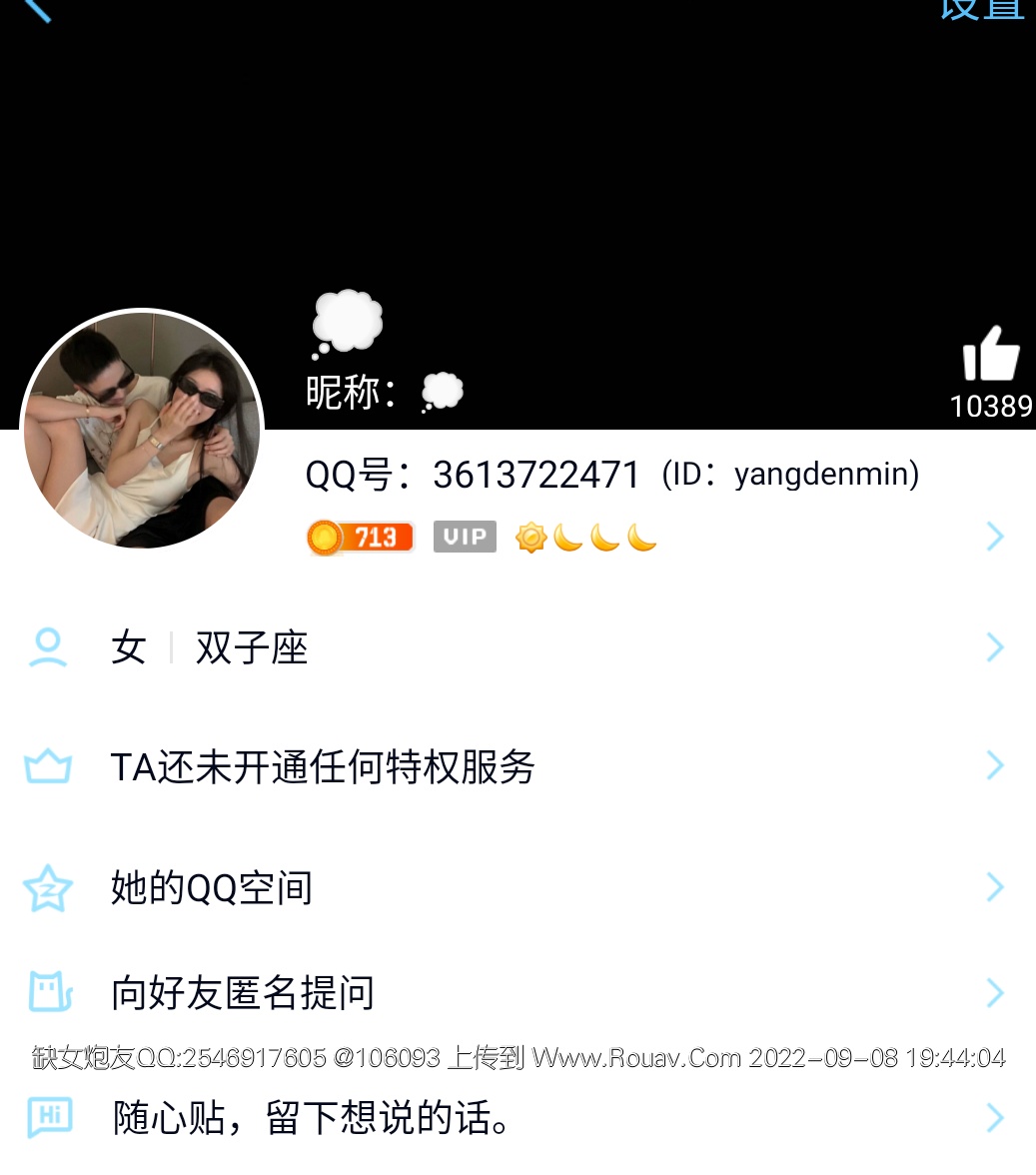Open 随心贴 to leave a message
Viewport: 1036px width, 1175px height.
point(518,1118)
